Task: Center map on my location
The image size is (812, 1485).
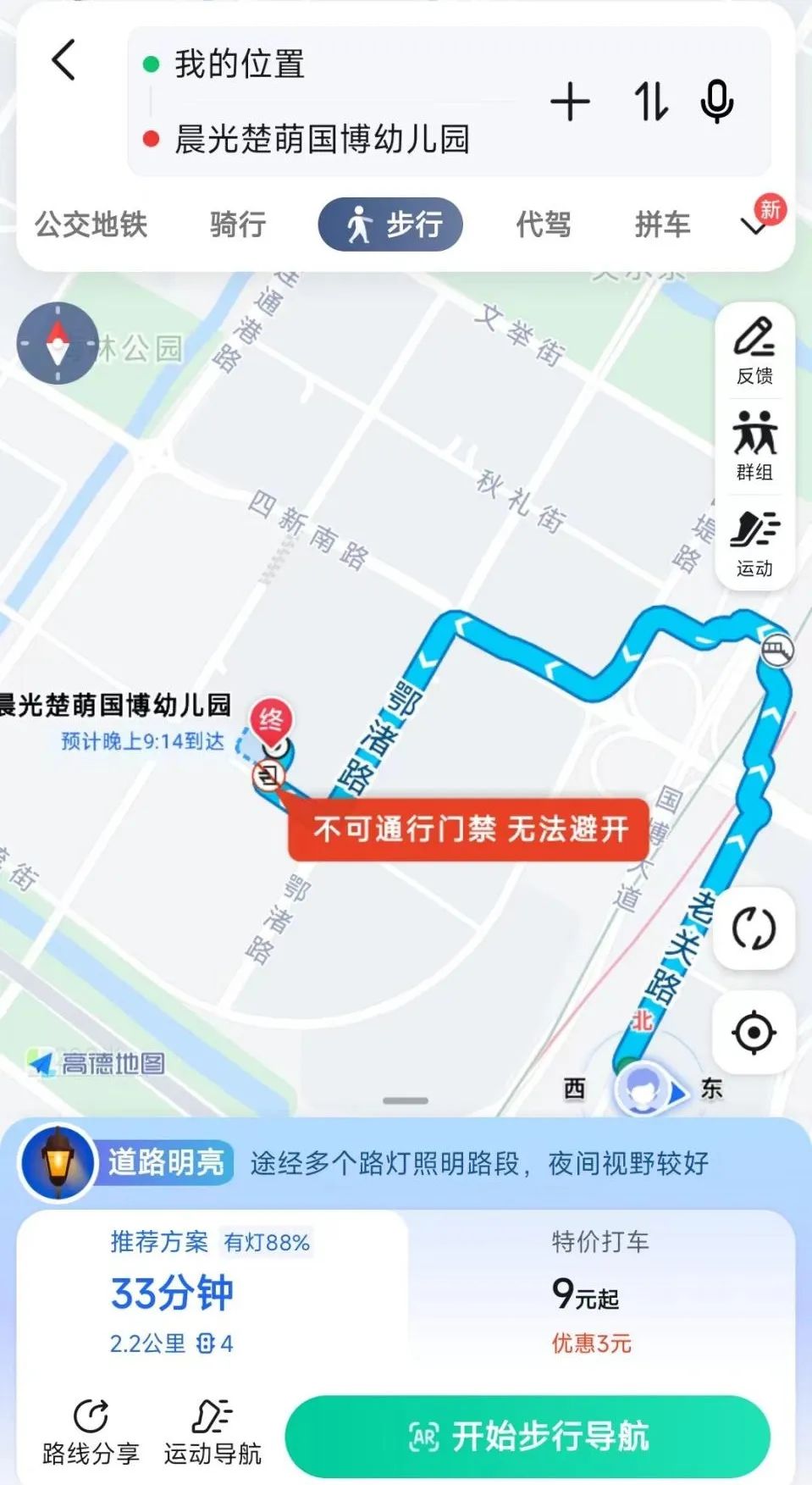Action: [x=754, y=1033]
